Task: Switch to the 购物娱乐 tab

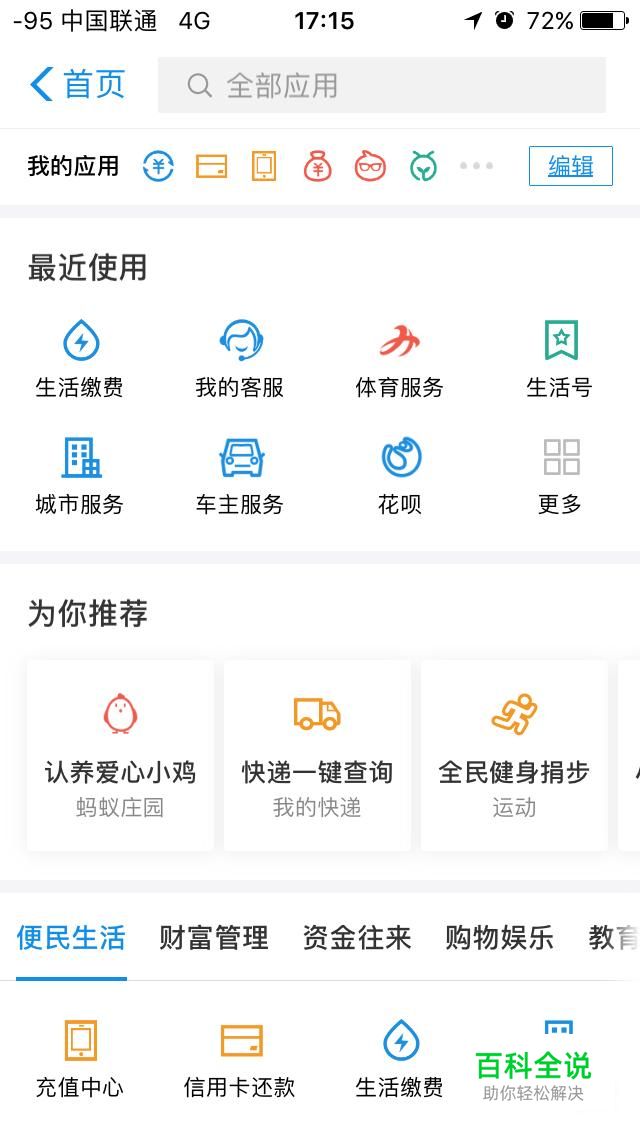Action: click(499, 937)
